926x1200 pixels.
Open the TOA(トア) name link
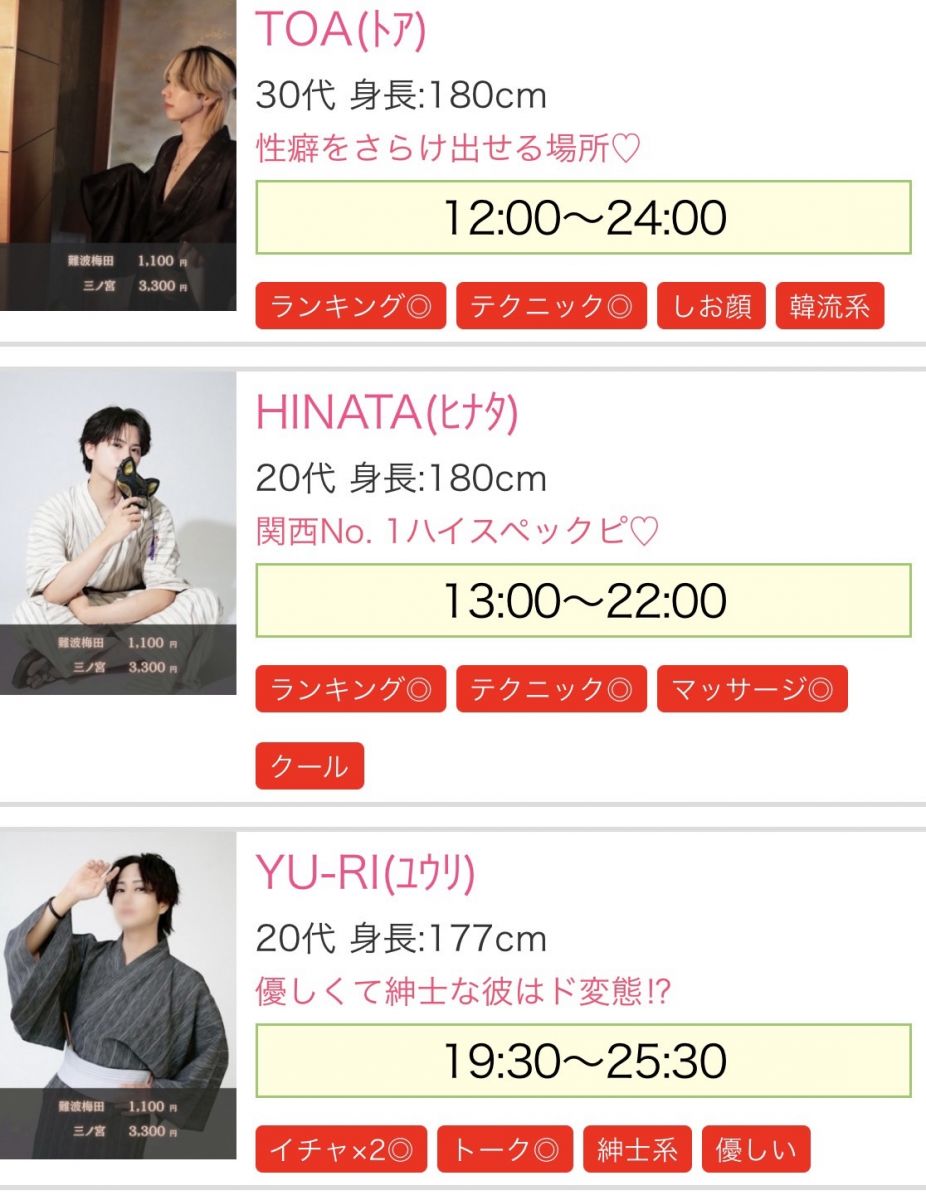[341, 30]
